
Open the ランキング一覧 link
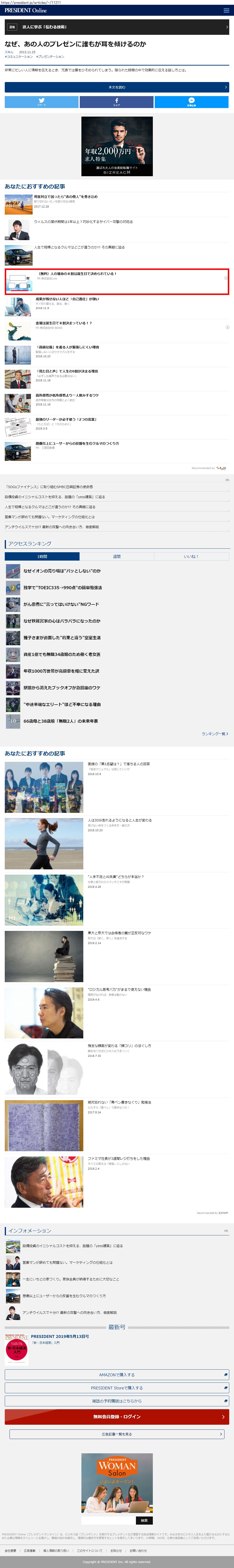tap(214, 733)
